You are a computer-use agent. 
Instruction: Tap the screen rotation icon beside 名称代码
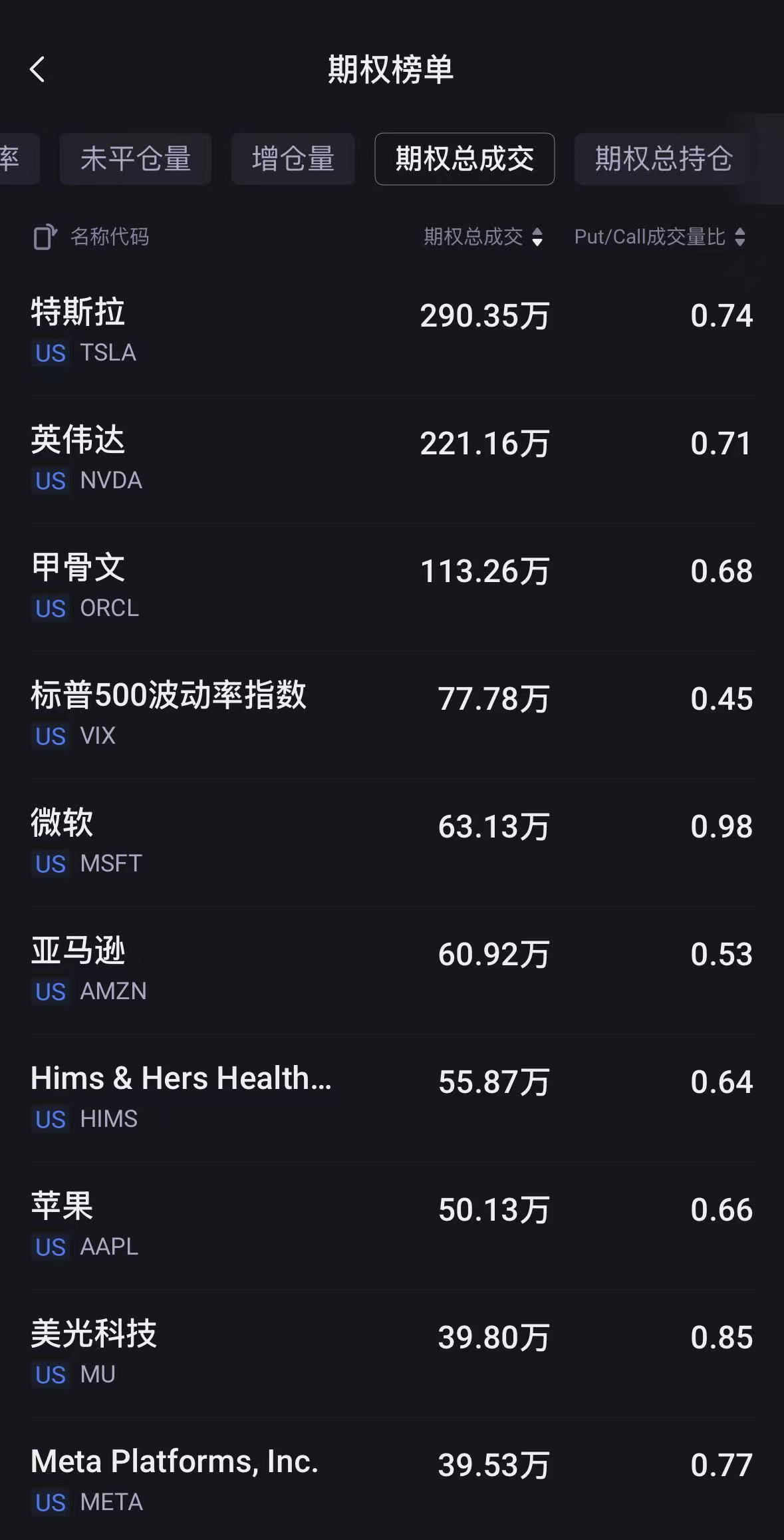coord(44,237)
